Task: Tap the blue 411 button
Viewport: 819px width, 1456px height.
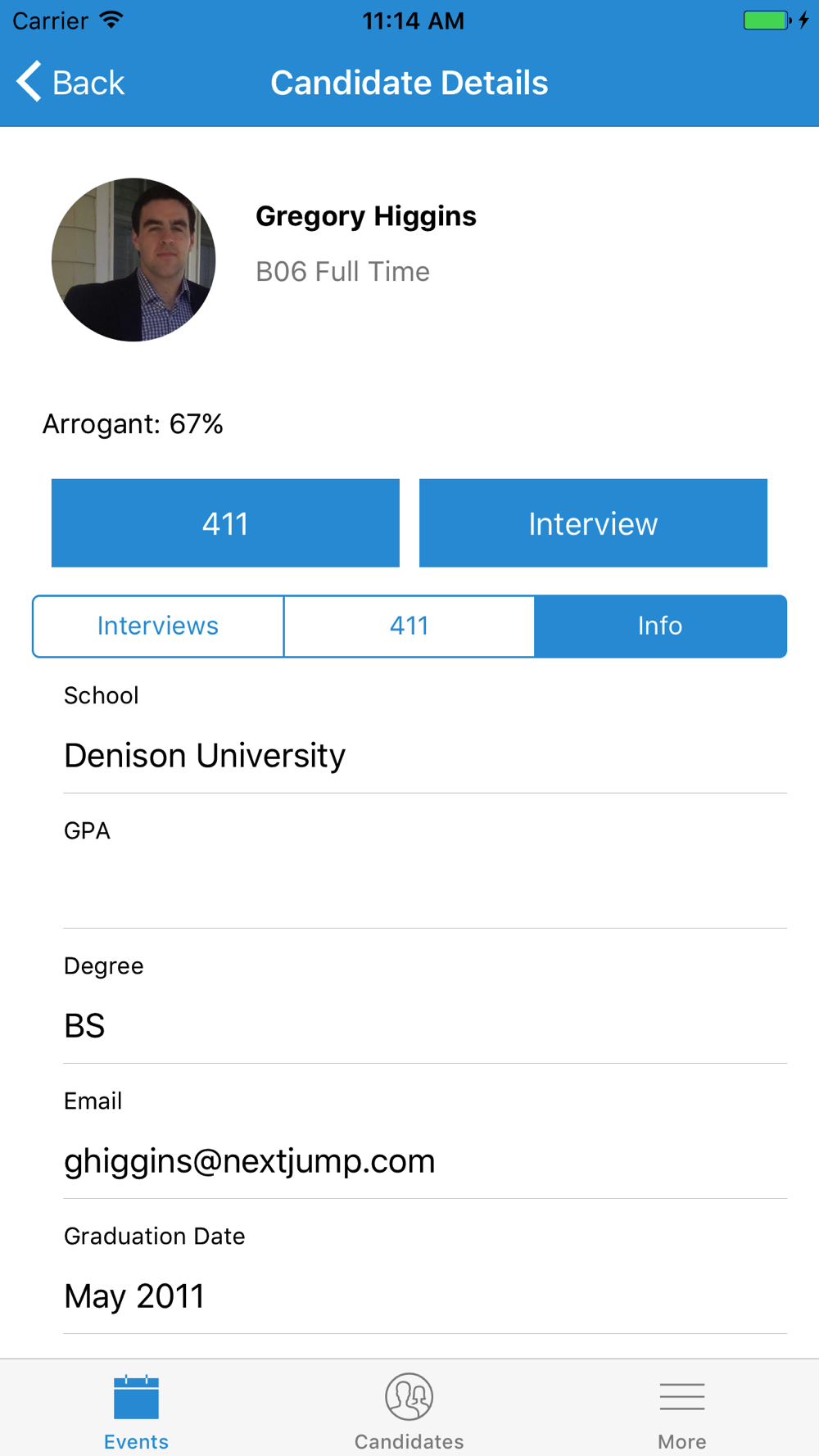Action: [225, 523]
